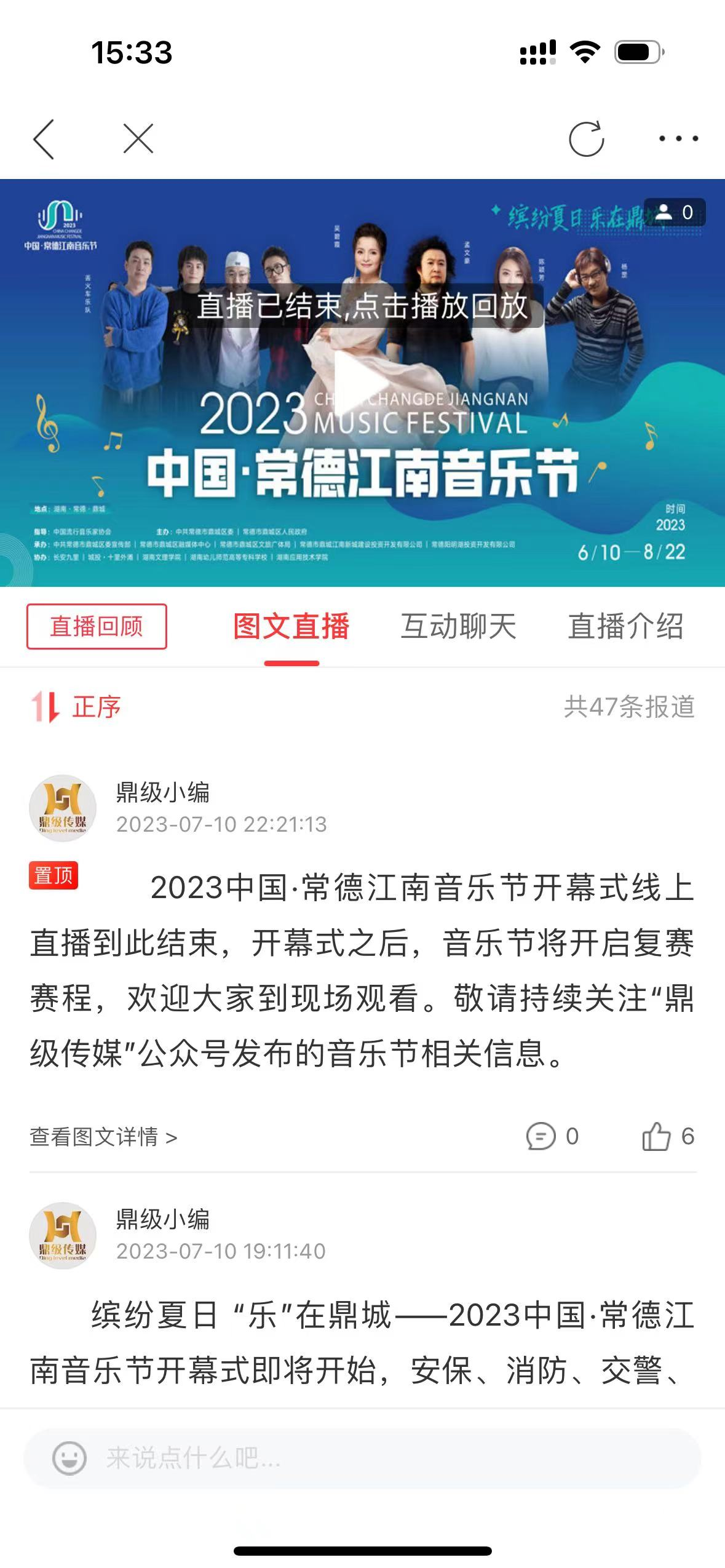Switch to the 直播介绍 tab
Viewport: 725px width, 1568px height.
pyautogui.click(x=625, y=627)
